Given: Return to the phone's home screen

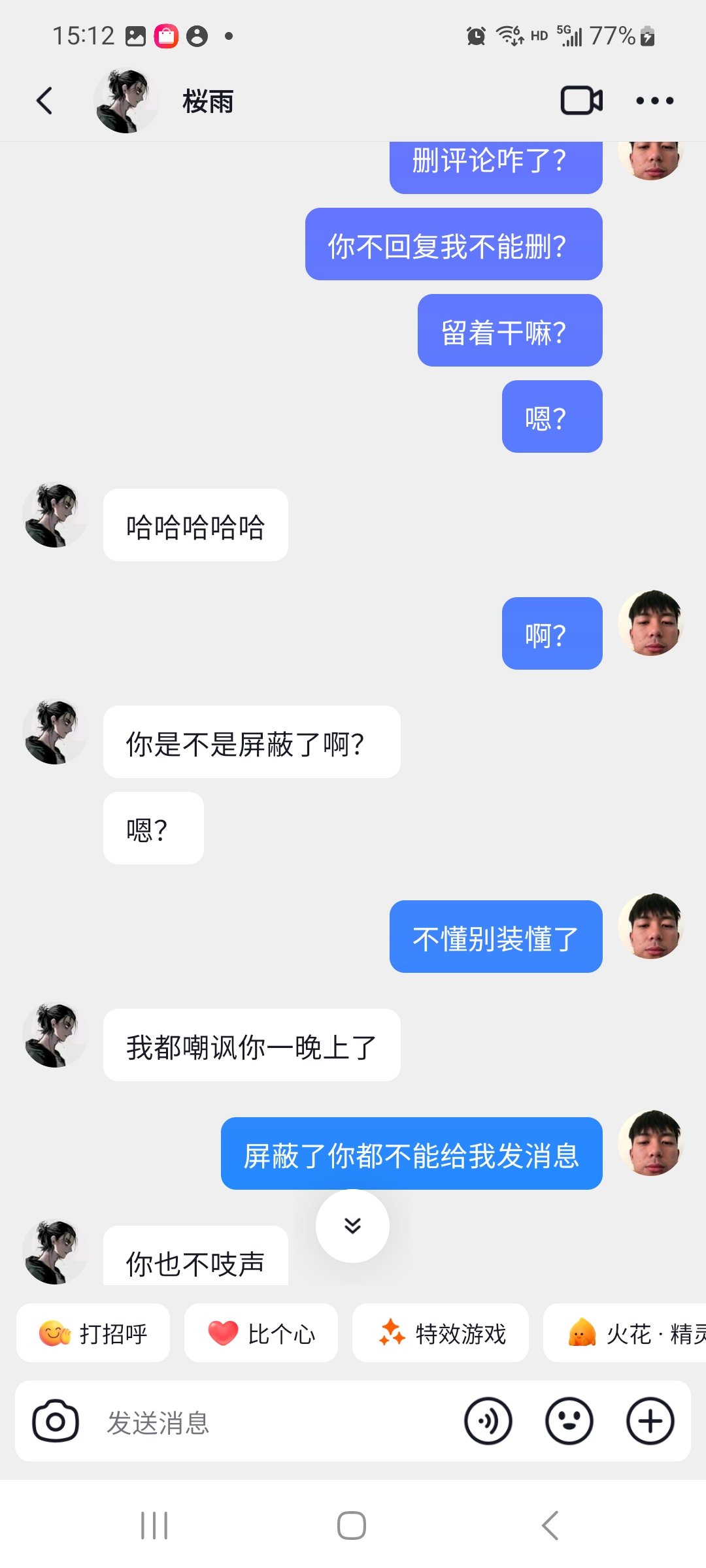Looking at the screenshot, I should tap(352, 1526).
